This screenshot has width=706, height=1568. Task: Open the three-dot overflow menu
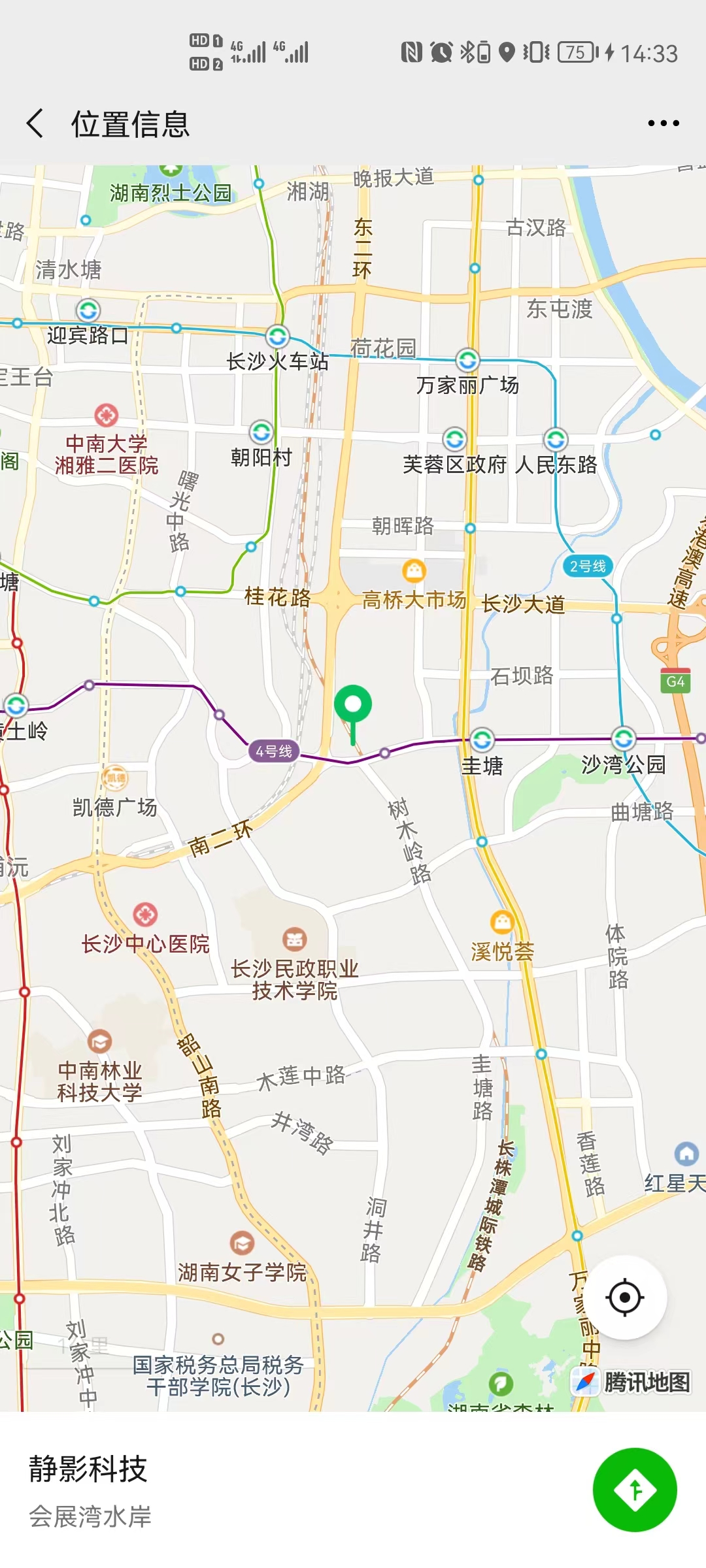click(663, 123)
